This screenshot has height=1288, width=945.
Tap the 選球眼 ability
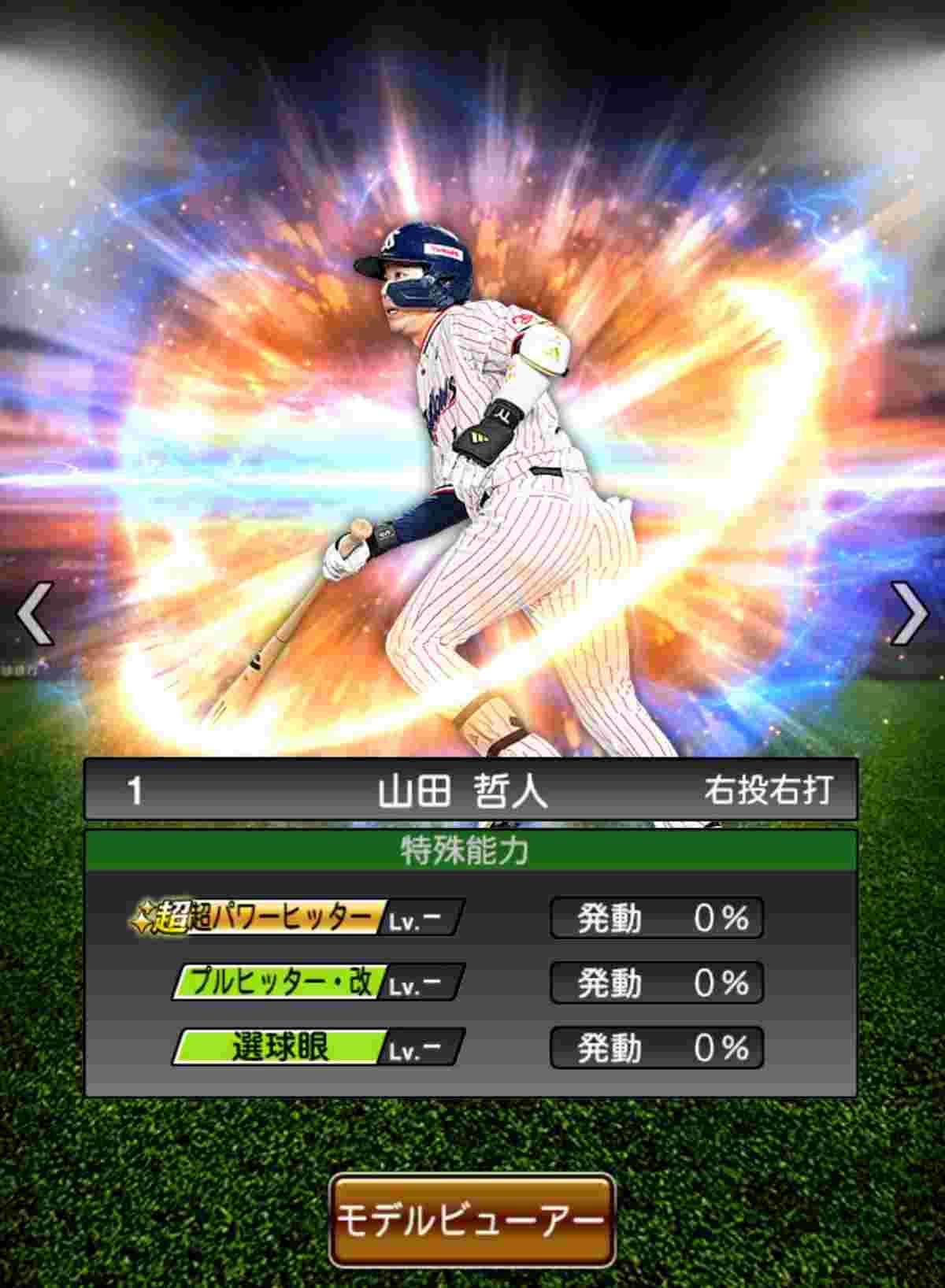click(x=280, y=1048)
